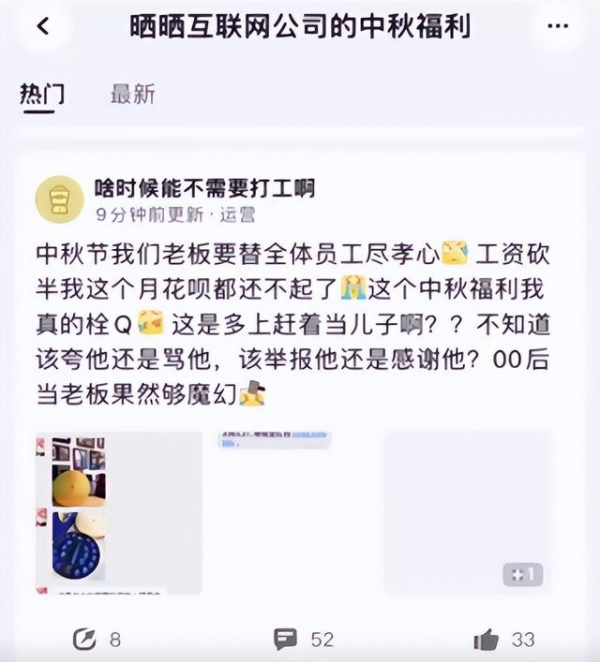Open the three-dot overflow menu
This screenshot has height=662, width=600.
[x=557, y=27]
